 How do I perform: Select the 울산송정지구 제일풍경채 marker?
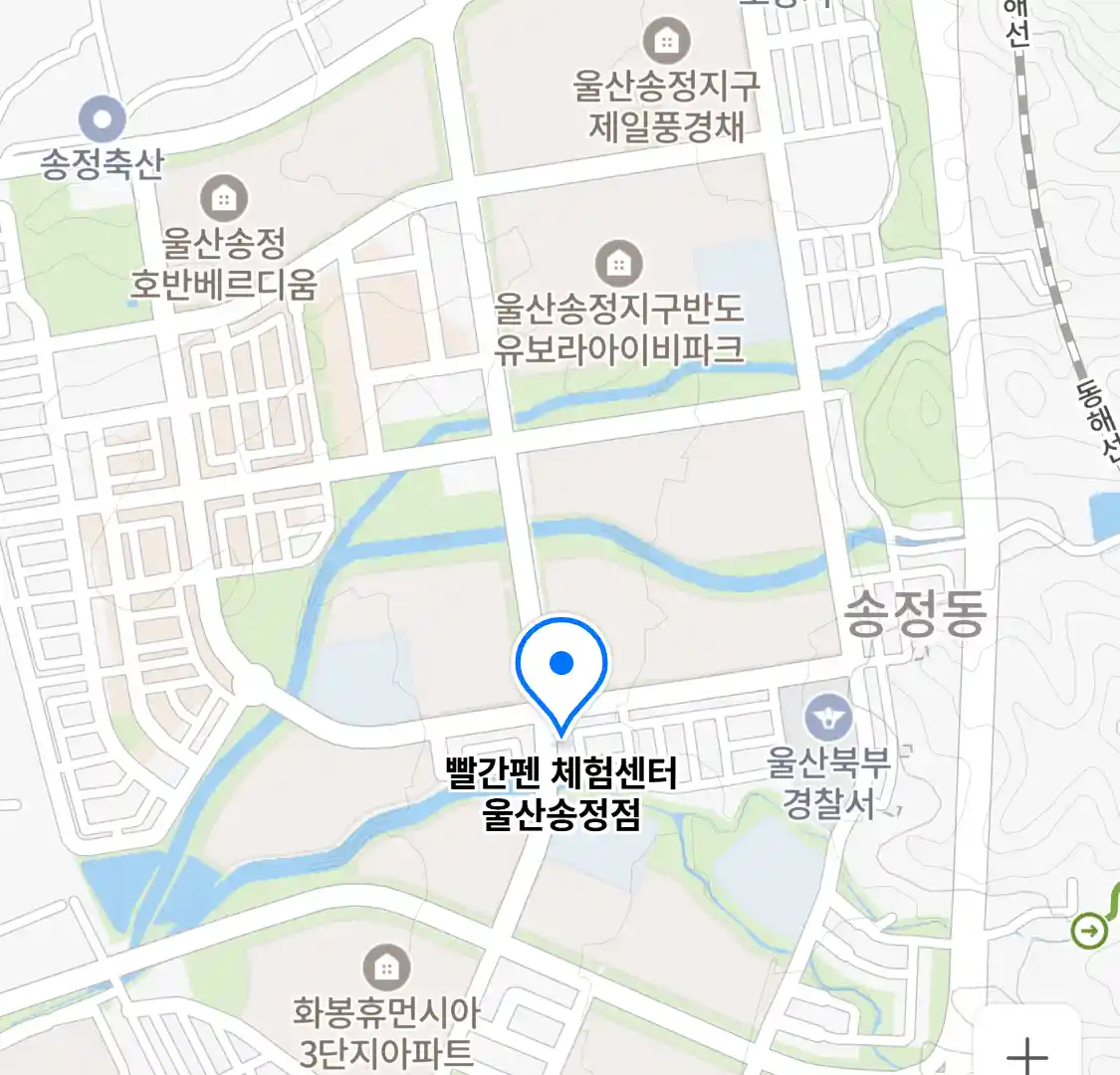click(x=666, y=42)
